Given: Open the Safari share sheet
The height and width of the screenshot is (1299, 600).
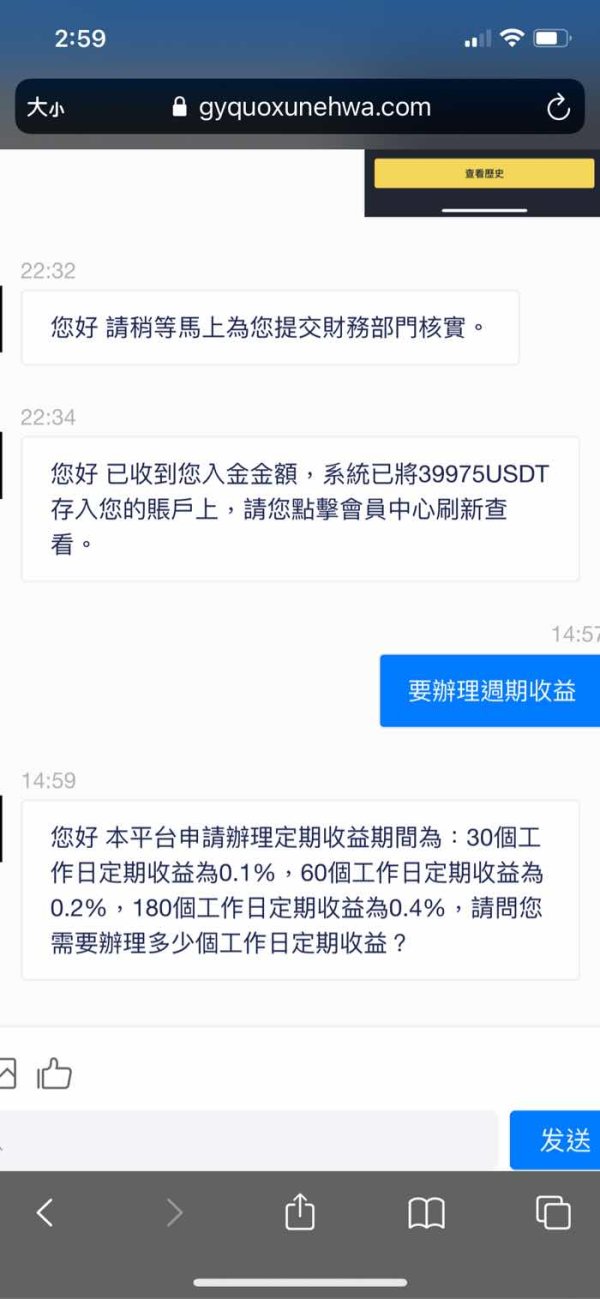Looking at the screenshot, I should [300, 1212].
